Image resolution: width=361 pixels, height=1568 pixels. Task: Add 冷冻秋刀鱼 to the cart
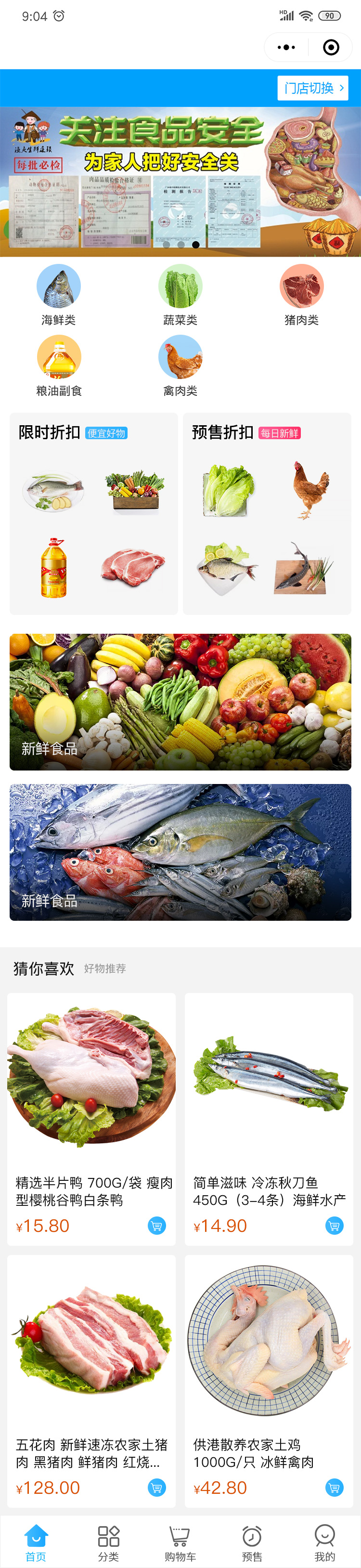pos(334,1225)
